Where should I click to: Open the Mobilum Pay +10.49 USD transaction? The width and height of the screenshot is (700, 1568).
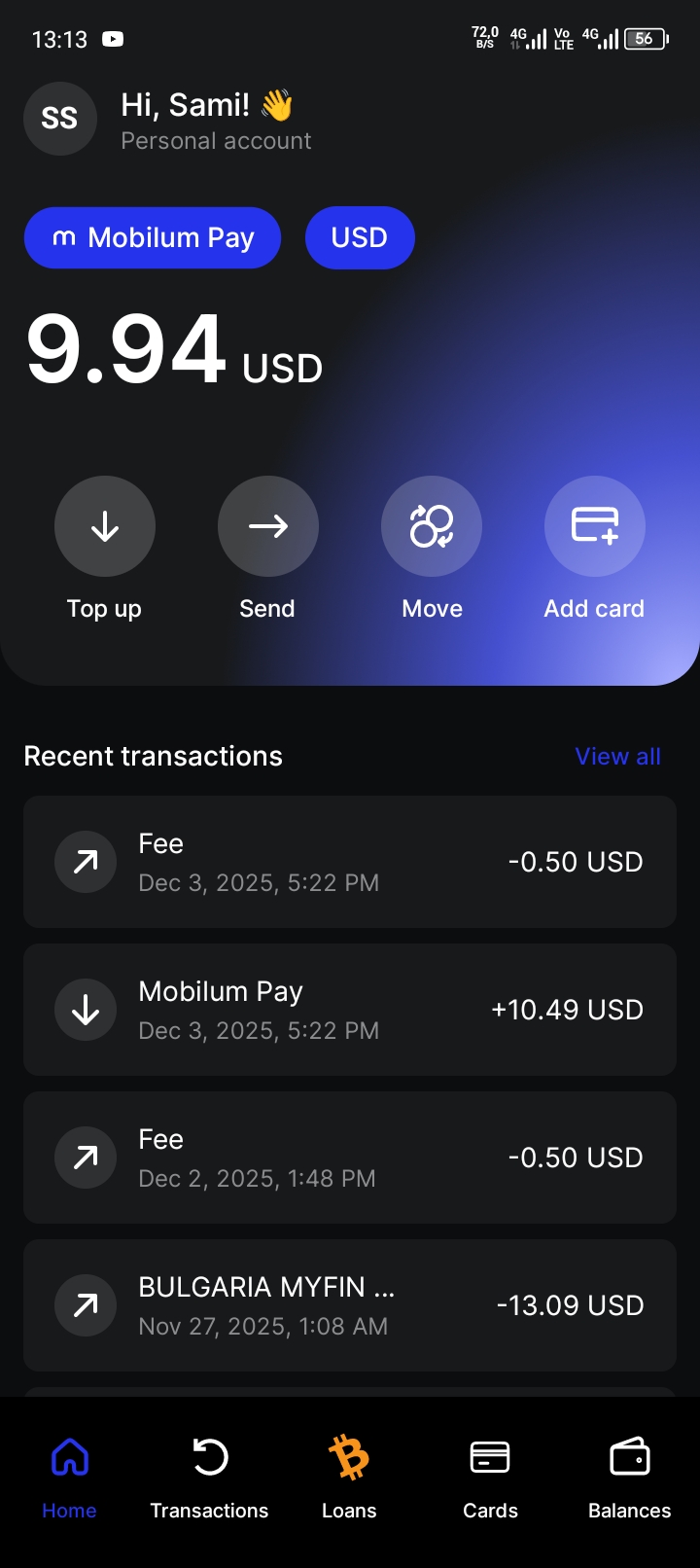(350, 1010)
